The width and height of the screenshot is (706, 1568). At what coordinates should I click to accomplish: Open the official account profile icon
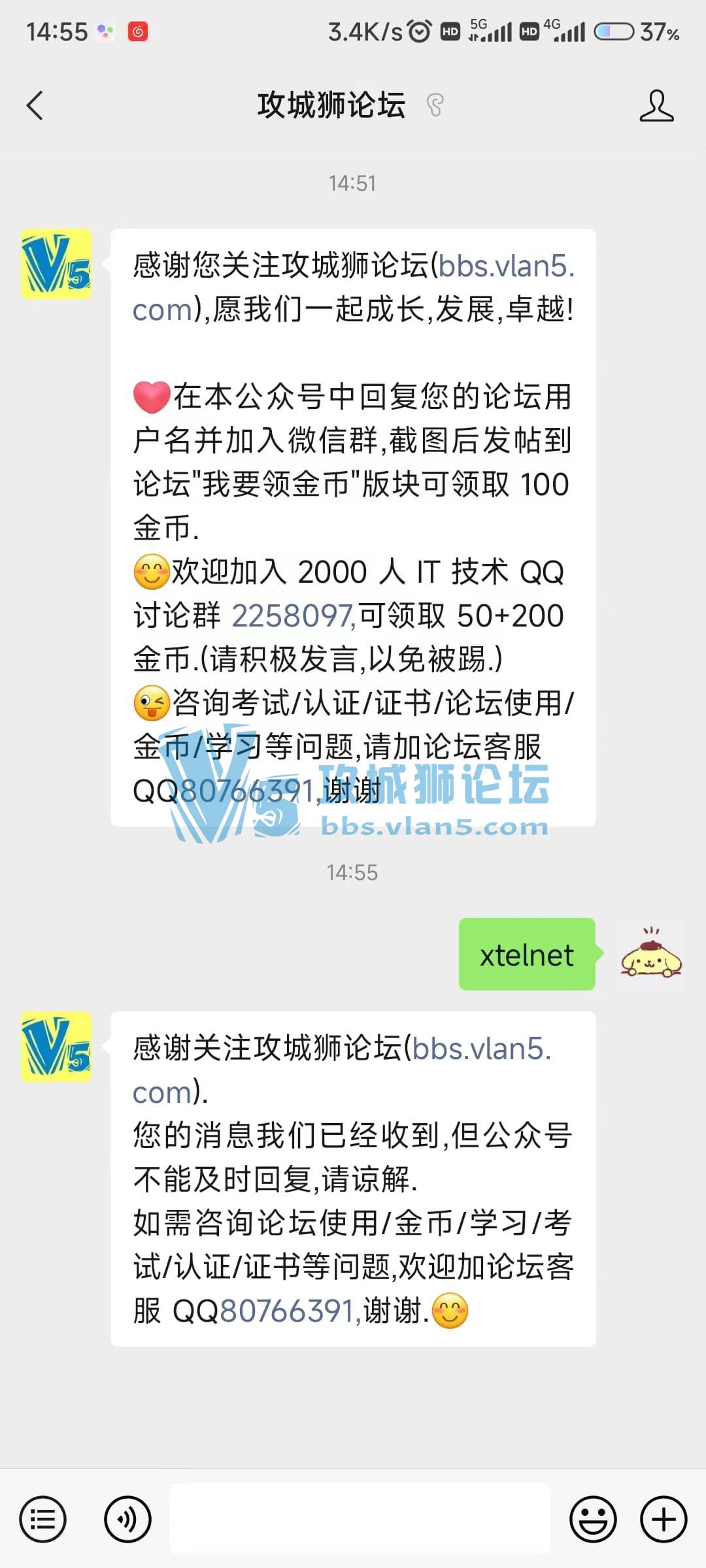(x=656, y=106)
